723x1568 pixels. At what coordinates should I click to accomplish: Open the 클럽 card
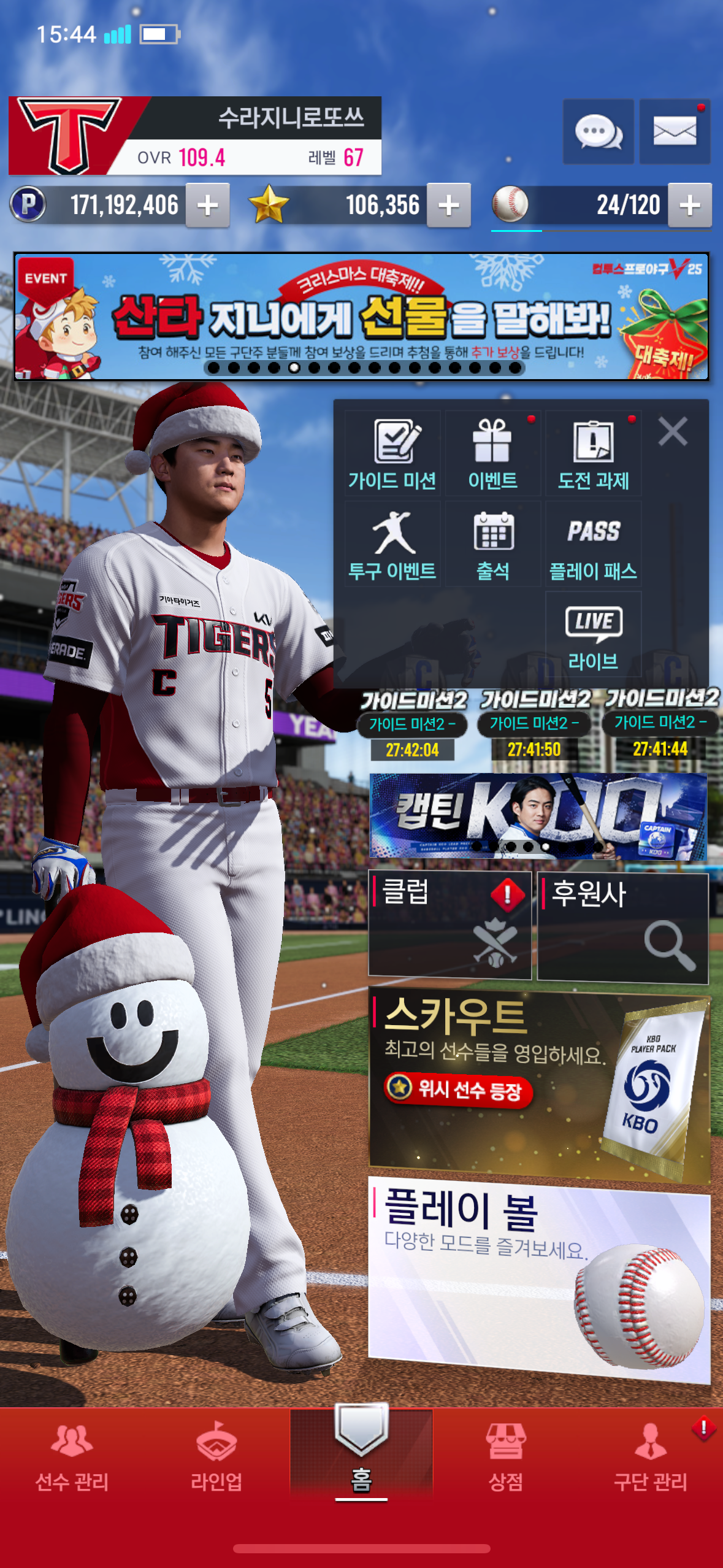[449, 924]
